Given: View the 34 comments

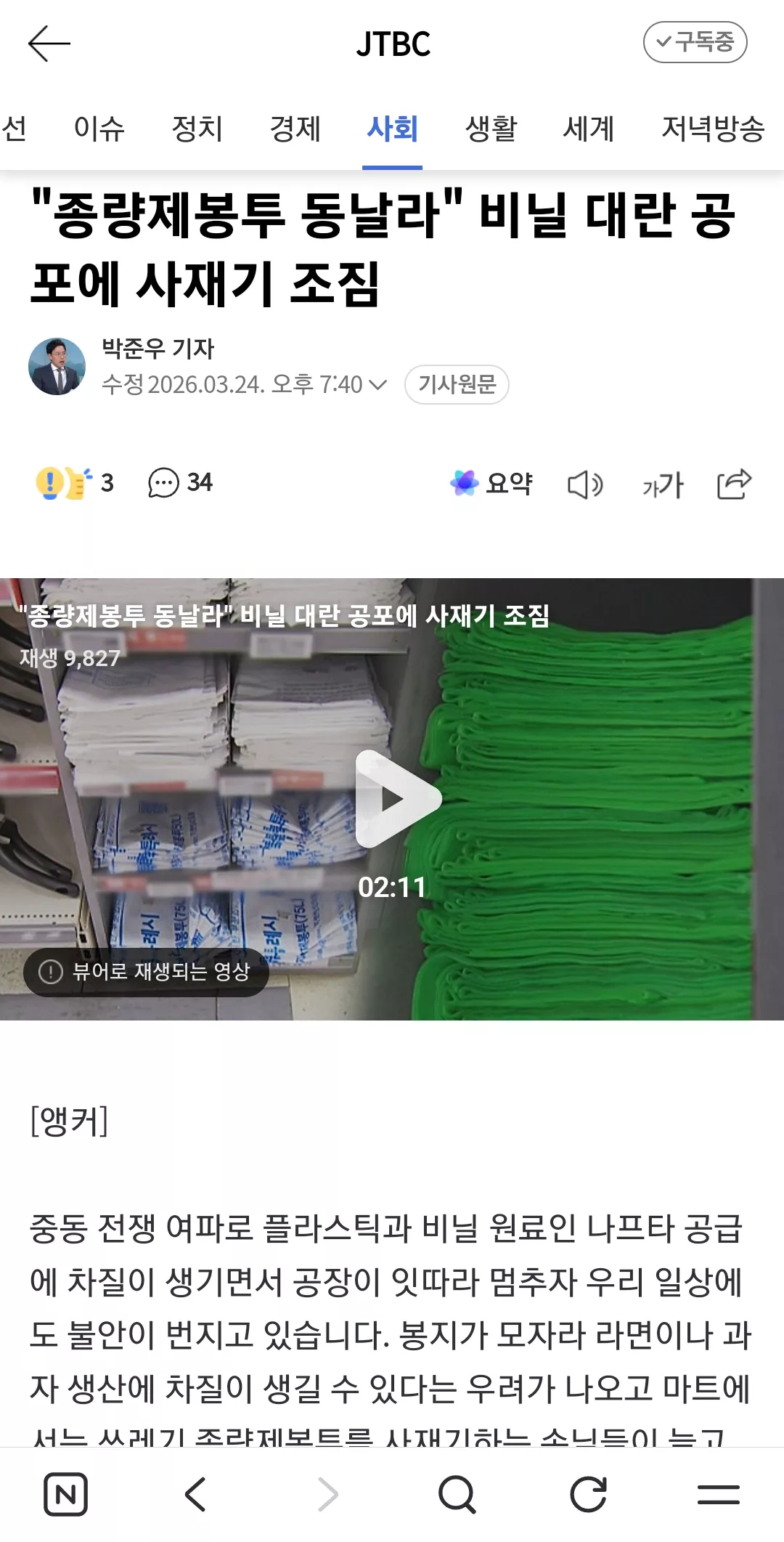Looking at the screenshot, I should click(x=181, y=482).
